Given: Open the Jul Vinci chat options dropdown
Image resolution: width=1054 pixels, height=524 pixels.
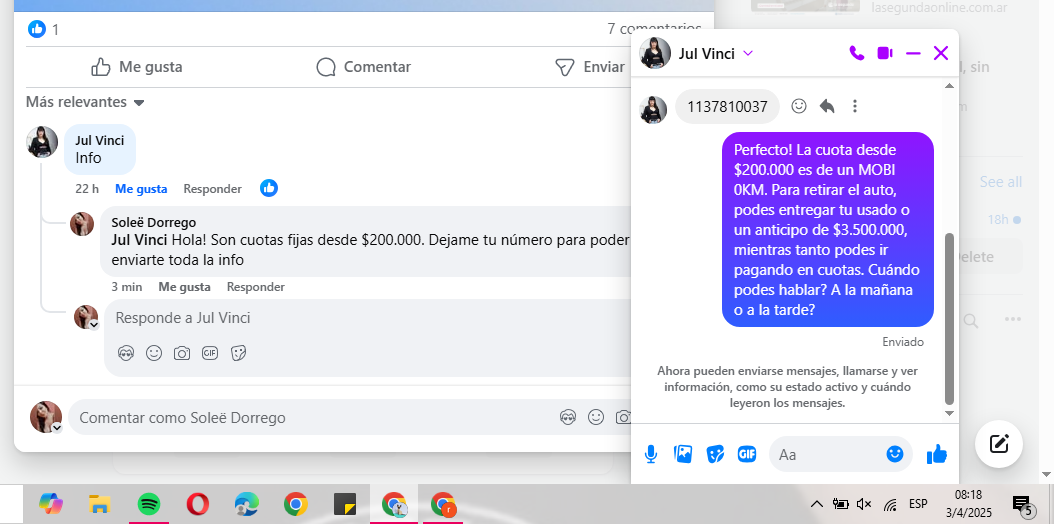Looking at the screenshot, I should [x=748, y=54].
